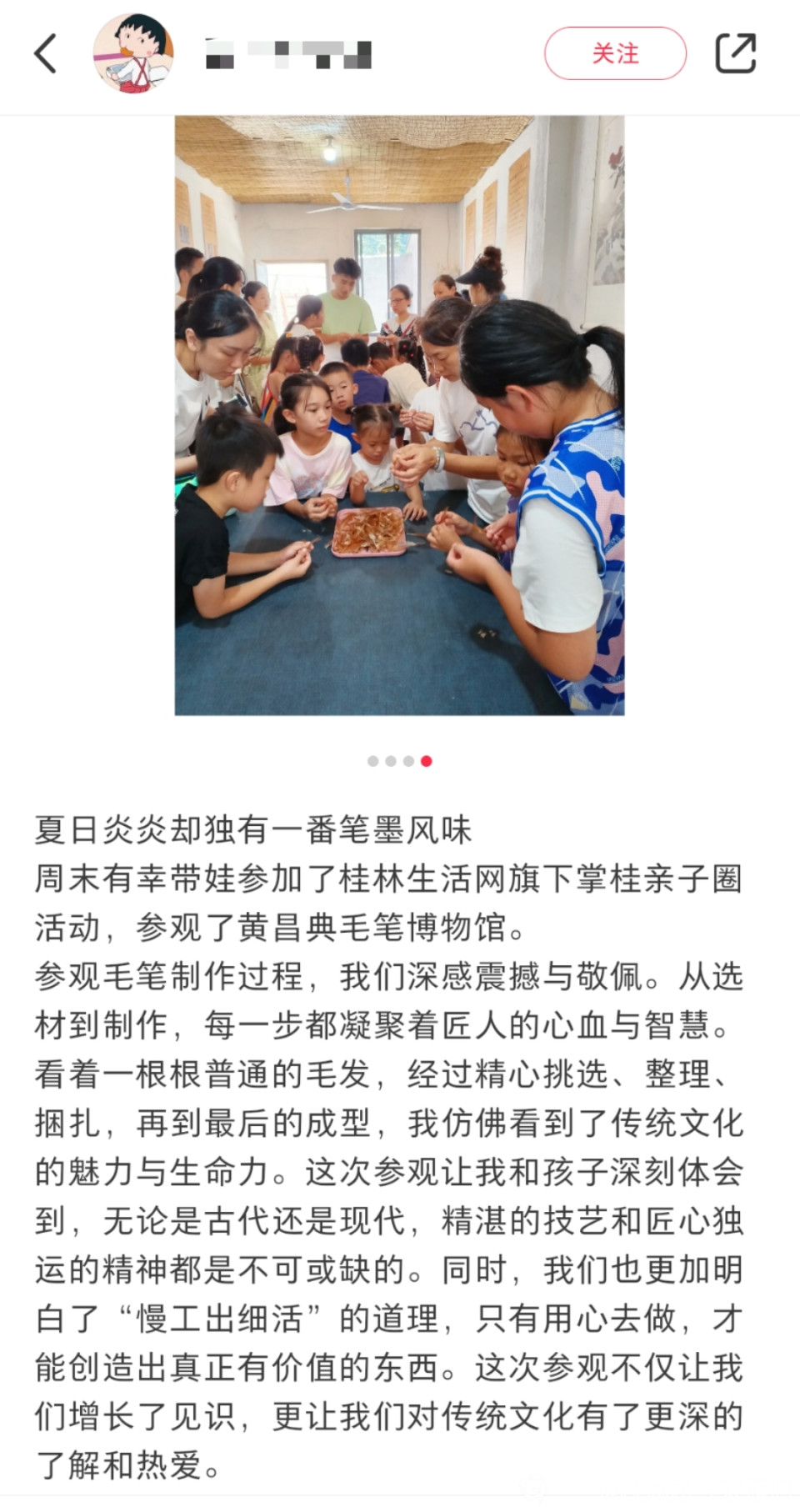
Task: Follow the author with 关注 button
Action: pos(615,53)
